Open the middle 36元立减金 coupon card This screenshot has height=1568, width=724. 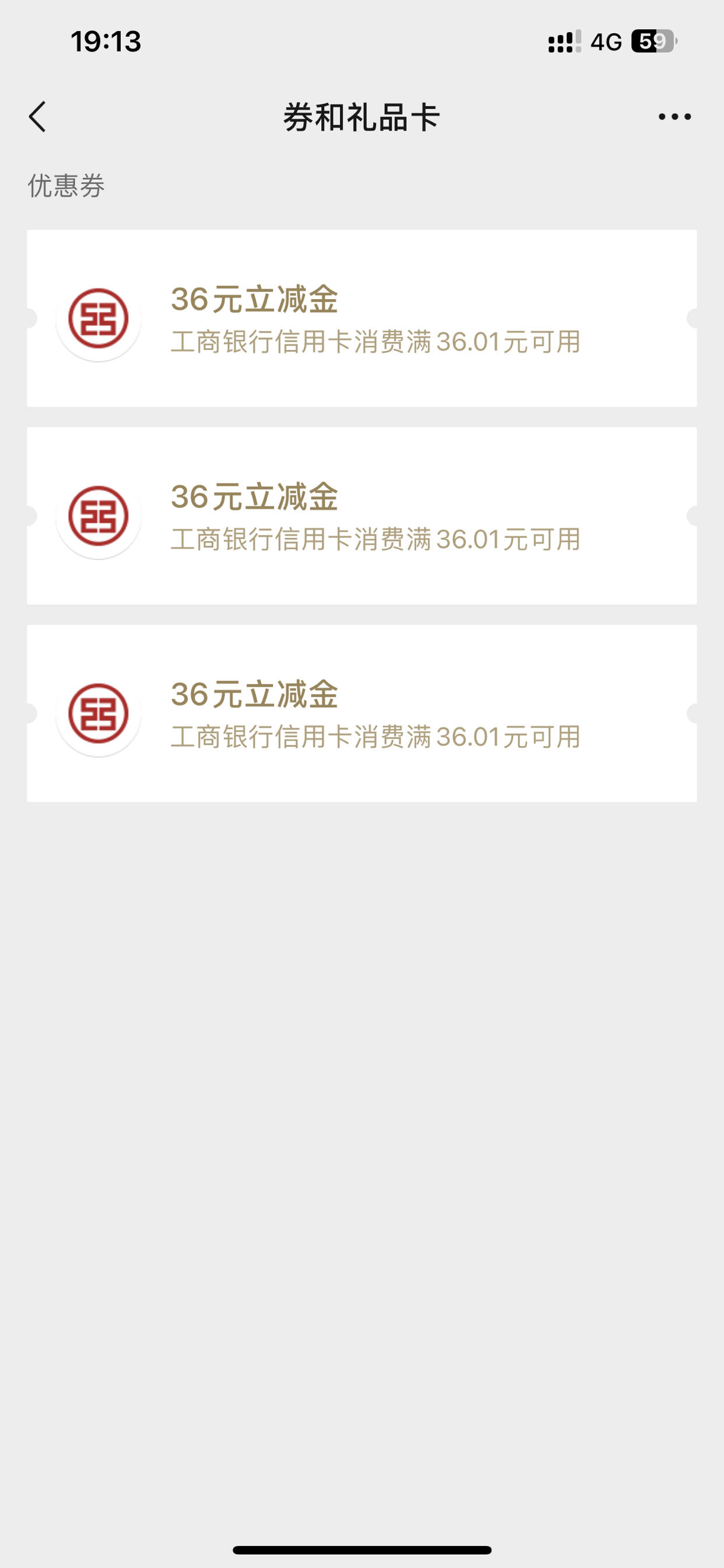(362, 516)
